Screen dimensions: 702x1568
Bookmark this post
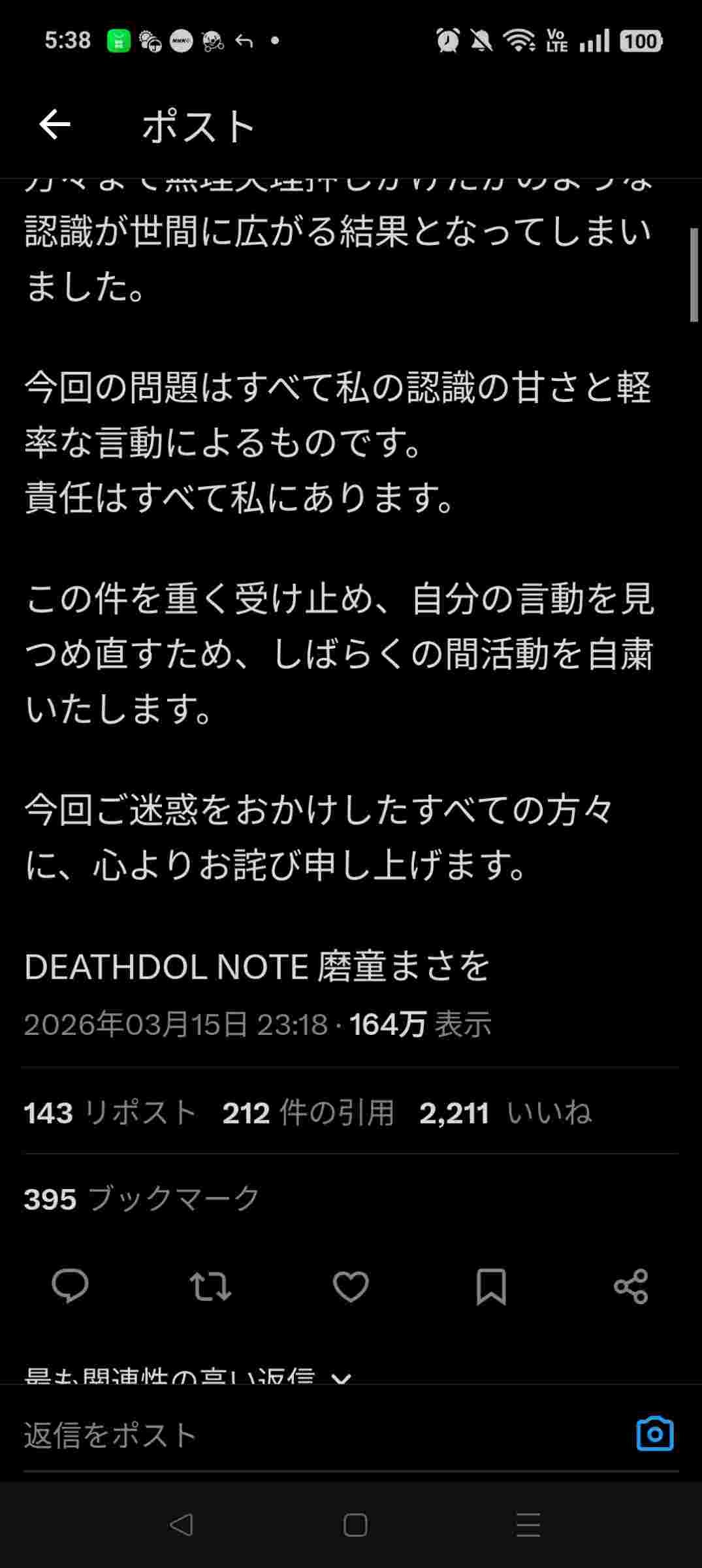[491, 1286]
